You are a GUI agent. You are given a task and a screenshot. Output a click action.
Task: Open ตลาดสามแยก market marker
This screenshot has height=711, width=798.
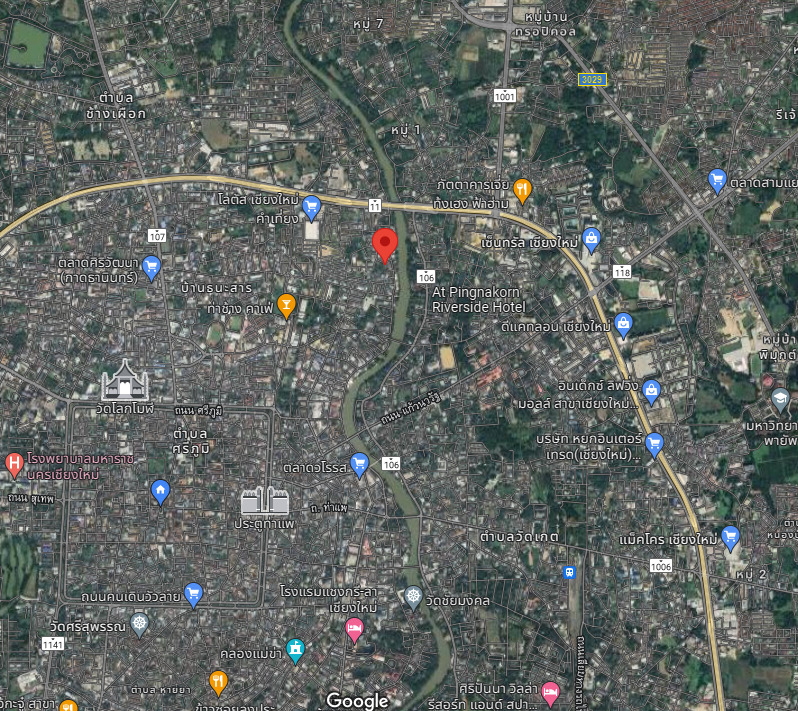(x=717, y=181)
